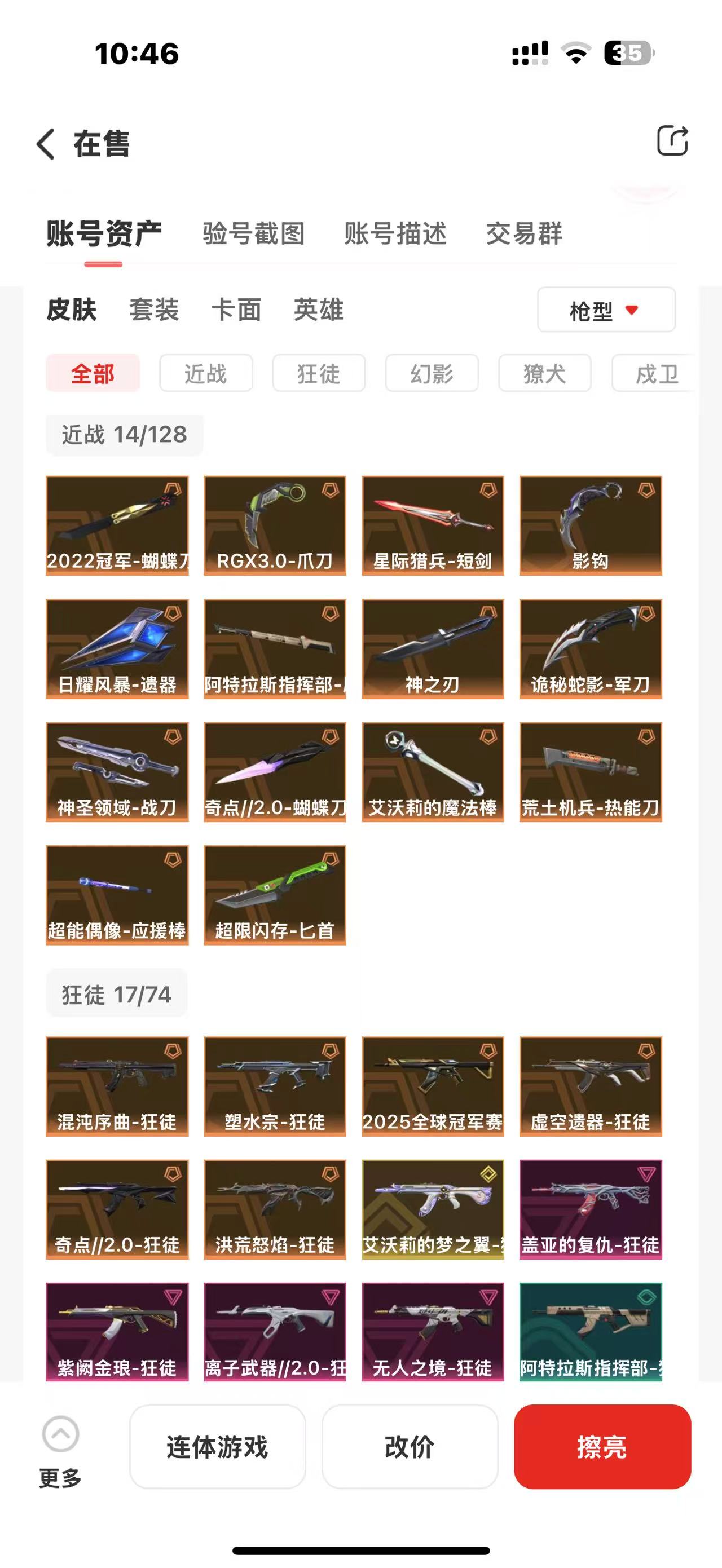
Task: Choose the 獠犬 filter chip
Action: 544,373
